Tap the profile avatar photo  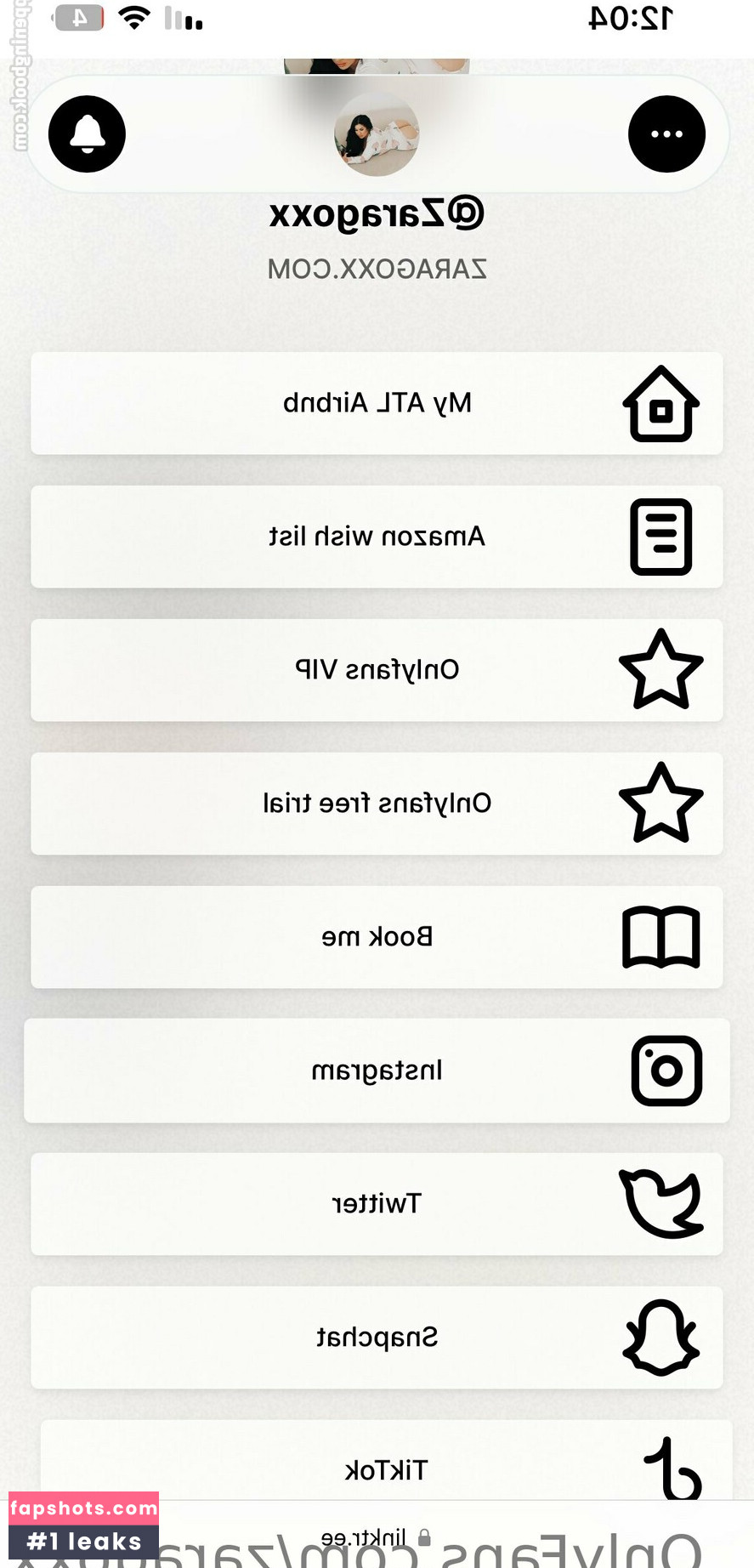point(377,134)
